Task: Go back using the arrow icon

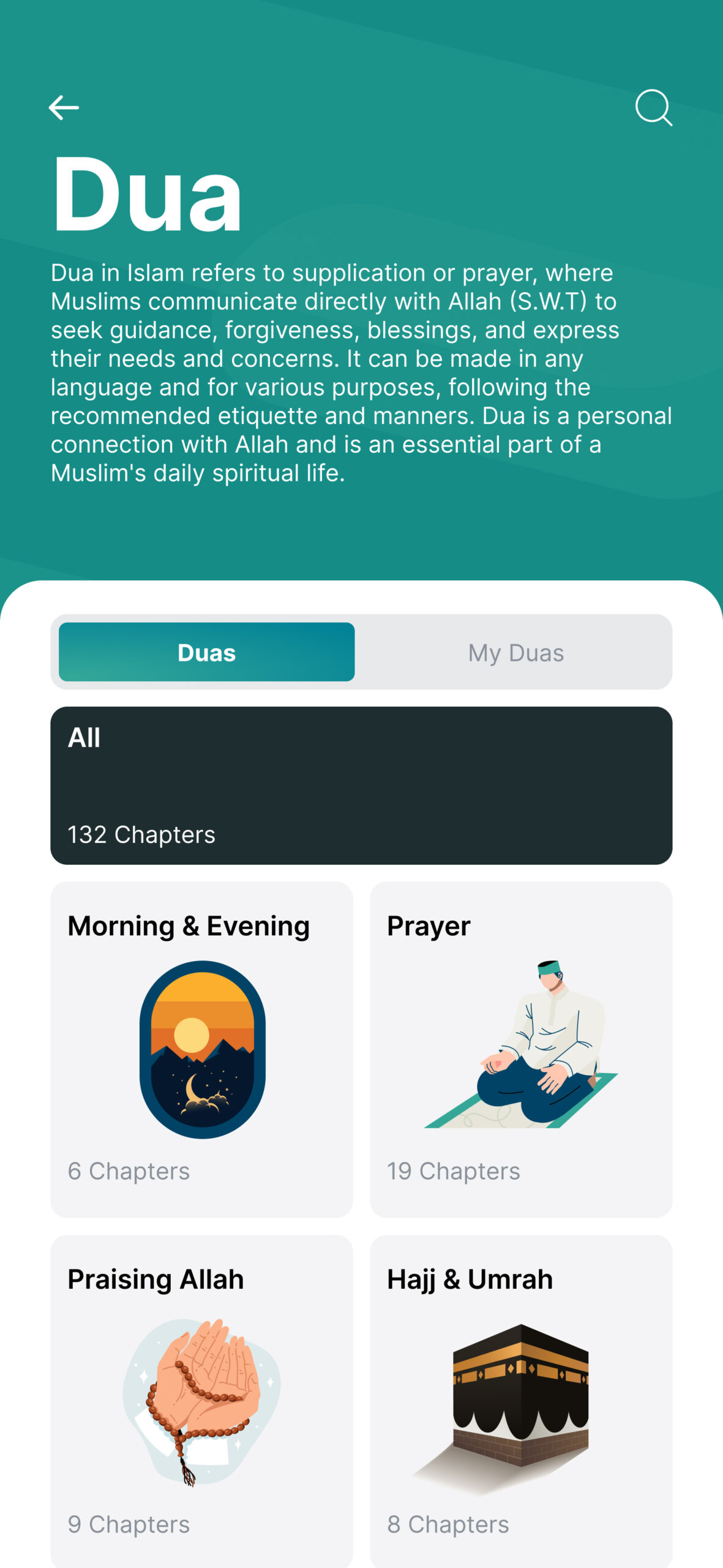Action: click(x=64, y=108)
